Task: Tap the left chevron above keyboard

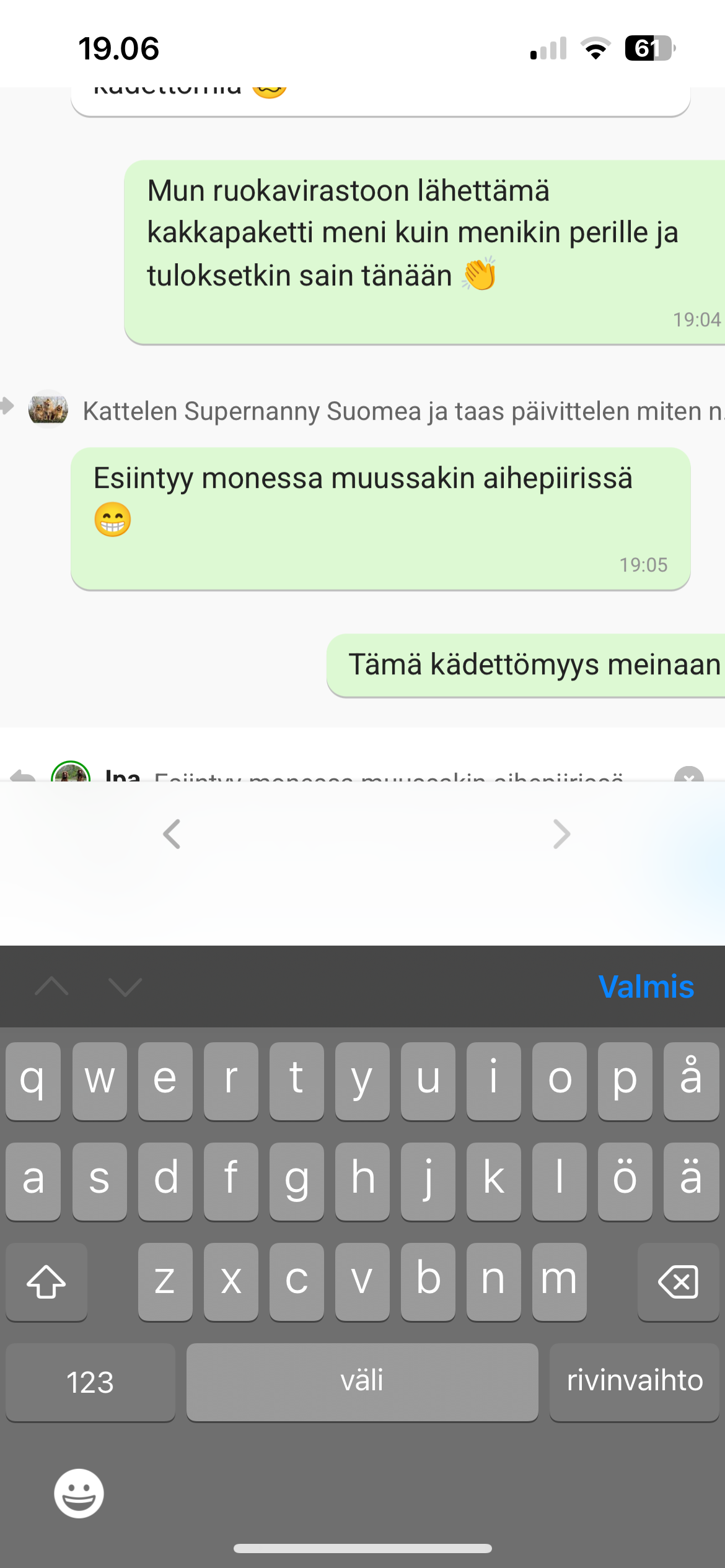Action: [x=172, y=834]
